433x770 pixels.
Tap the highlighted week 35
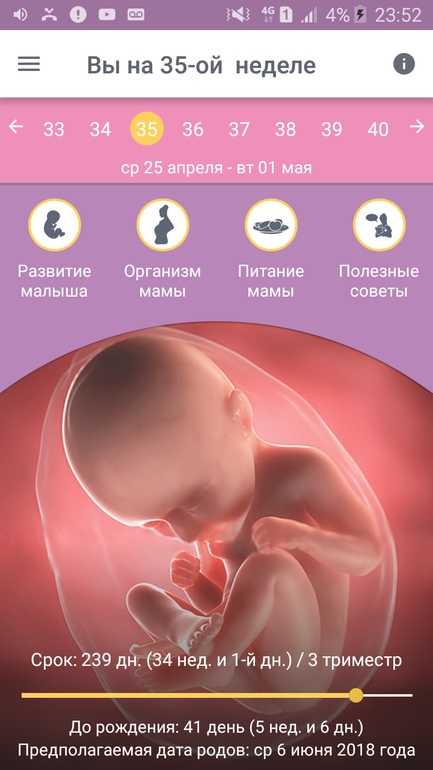(x=147, y=129)
